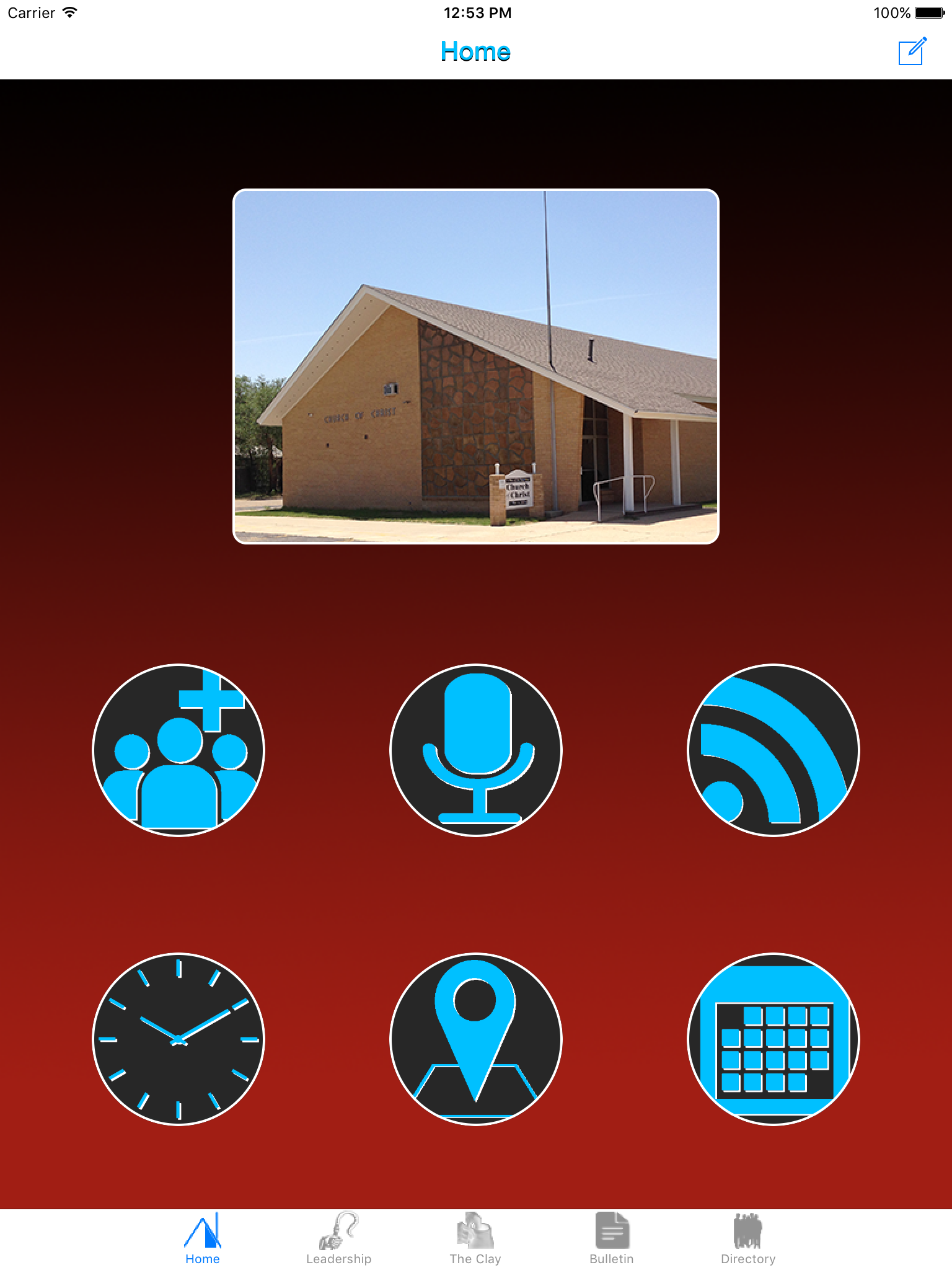The image size is (952, 1270).
Task: Open the RSS feed icon
Action: 773,750
